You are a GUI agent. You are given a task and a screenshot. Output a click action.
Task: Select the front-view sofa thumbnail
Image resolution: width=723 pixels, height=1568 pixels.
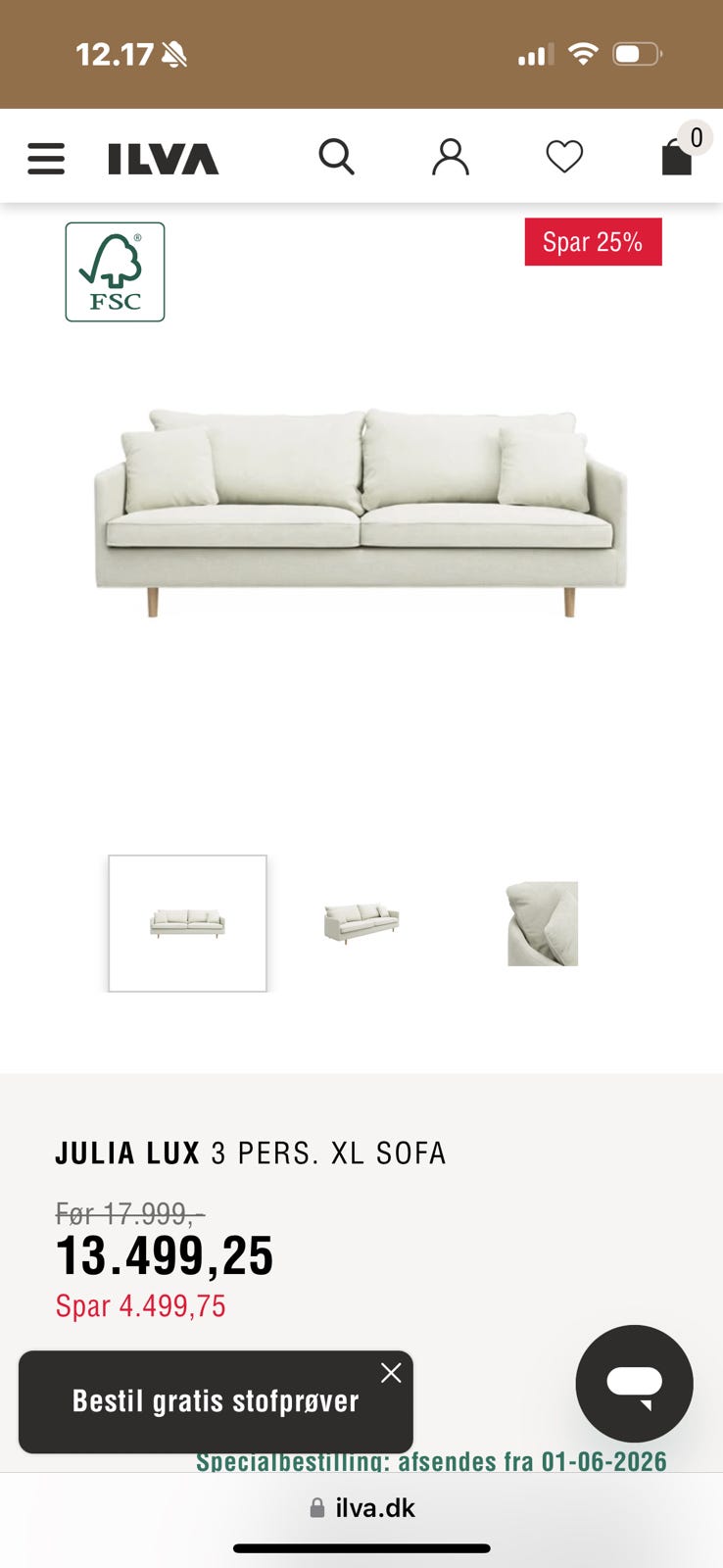coord(187,923)
